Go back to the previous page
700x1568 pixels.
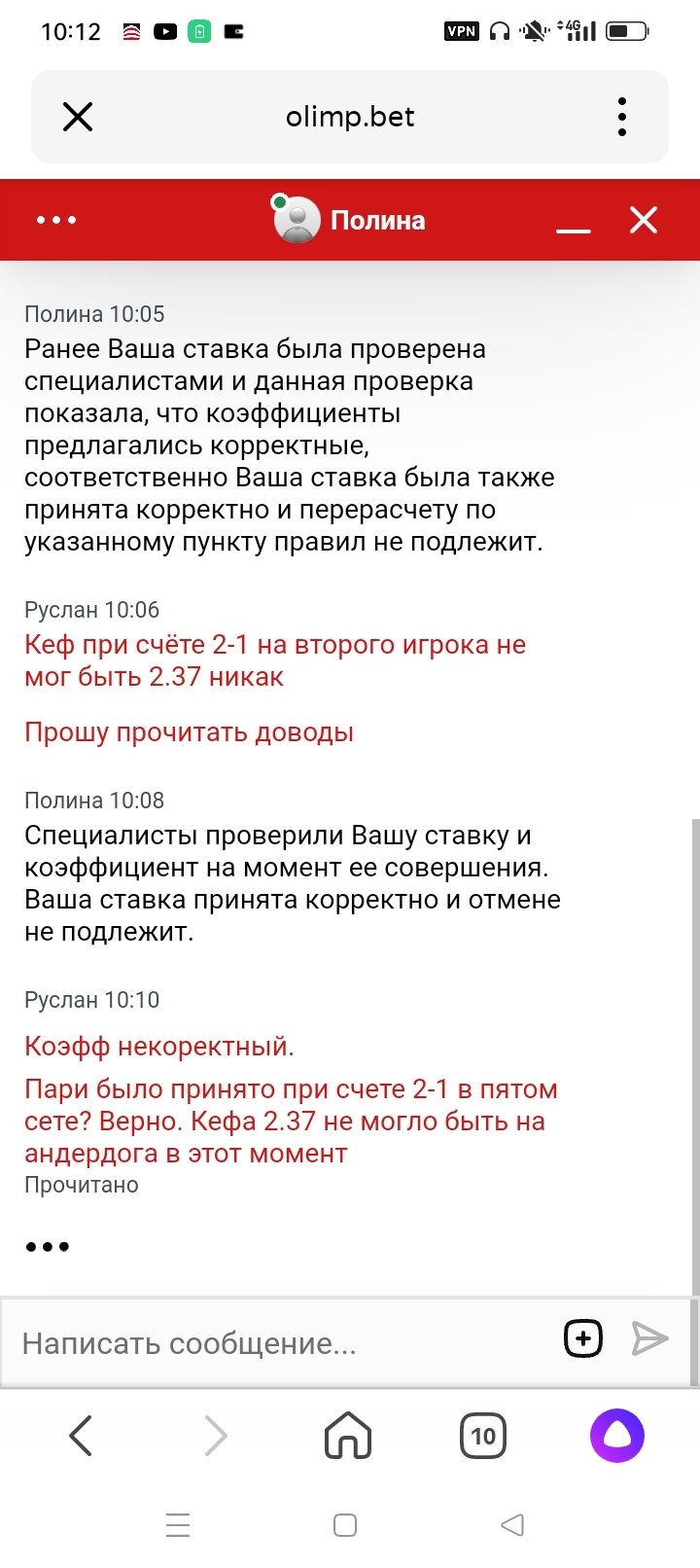[82, 1436]
